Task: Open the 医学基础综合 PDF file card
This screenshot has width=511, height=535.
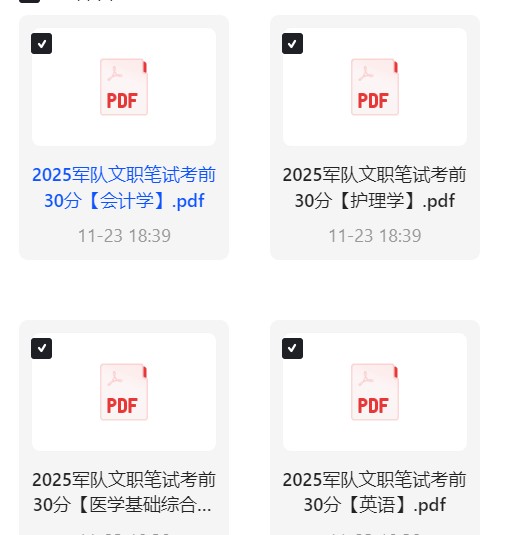Action: pyautogui.click(x=124, y=428)
